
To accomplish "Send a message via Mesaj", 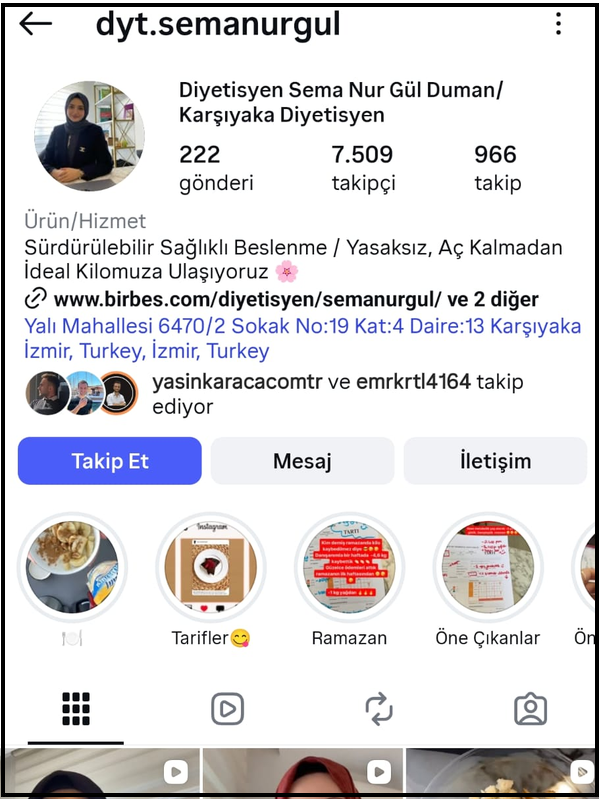I will pyautogui.click(x=302, y=461).
